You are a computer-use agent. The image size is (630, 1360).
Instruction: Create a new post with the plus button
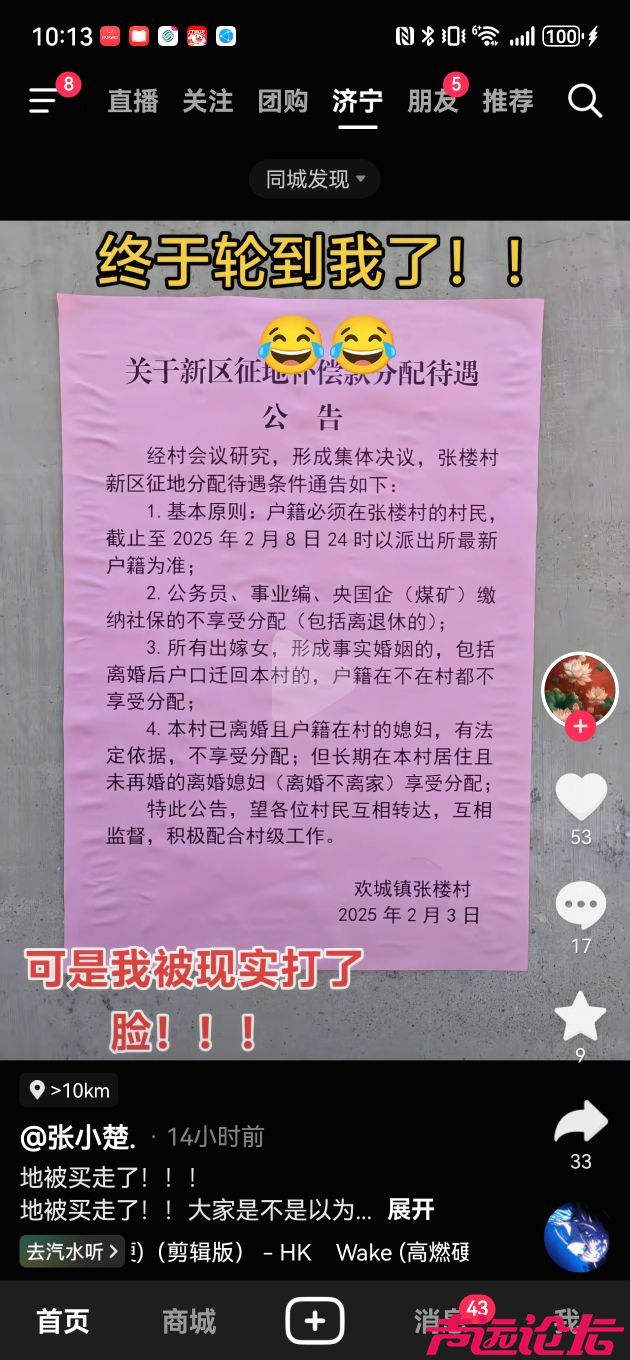coord(315,1321)
